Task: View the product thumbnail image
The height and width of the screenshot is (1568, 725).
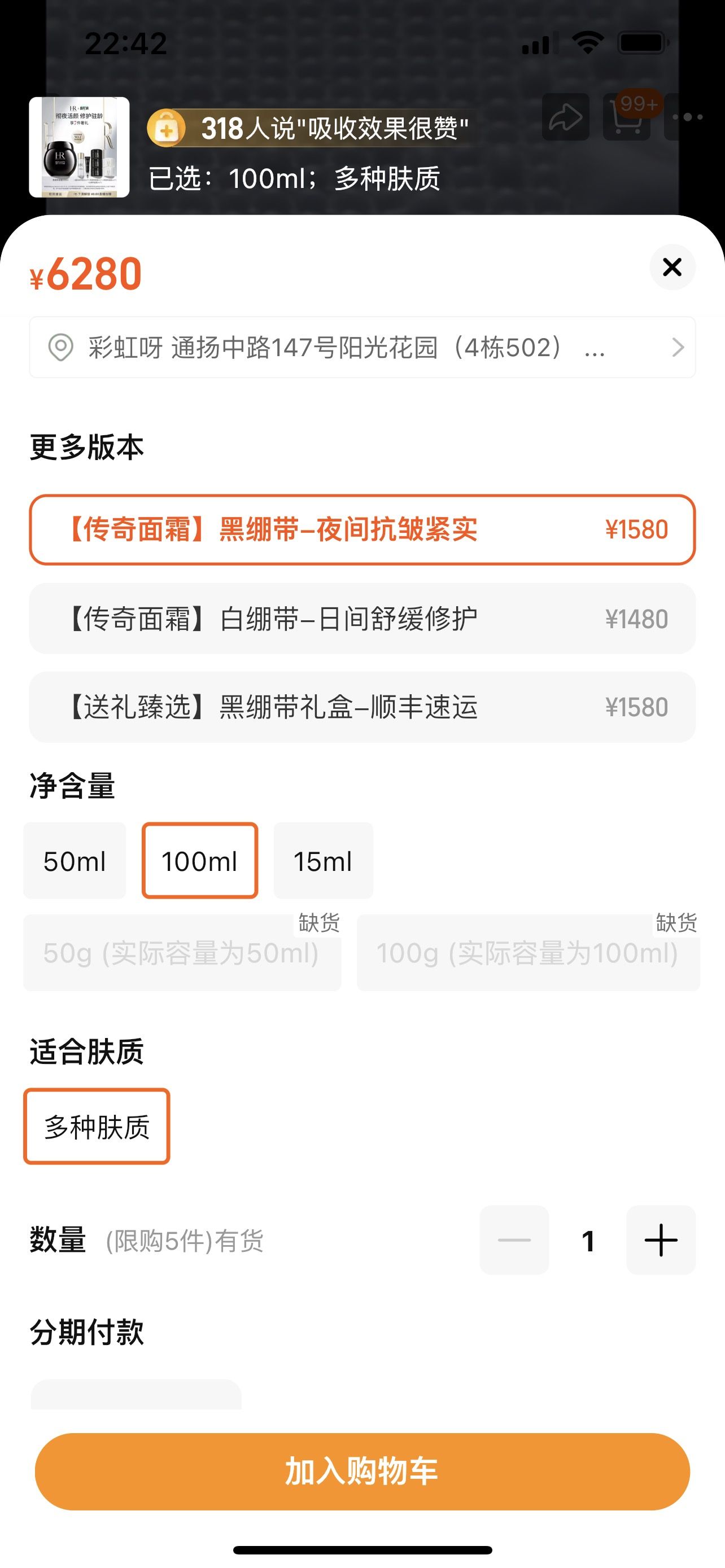Action: coord(79,147)
